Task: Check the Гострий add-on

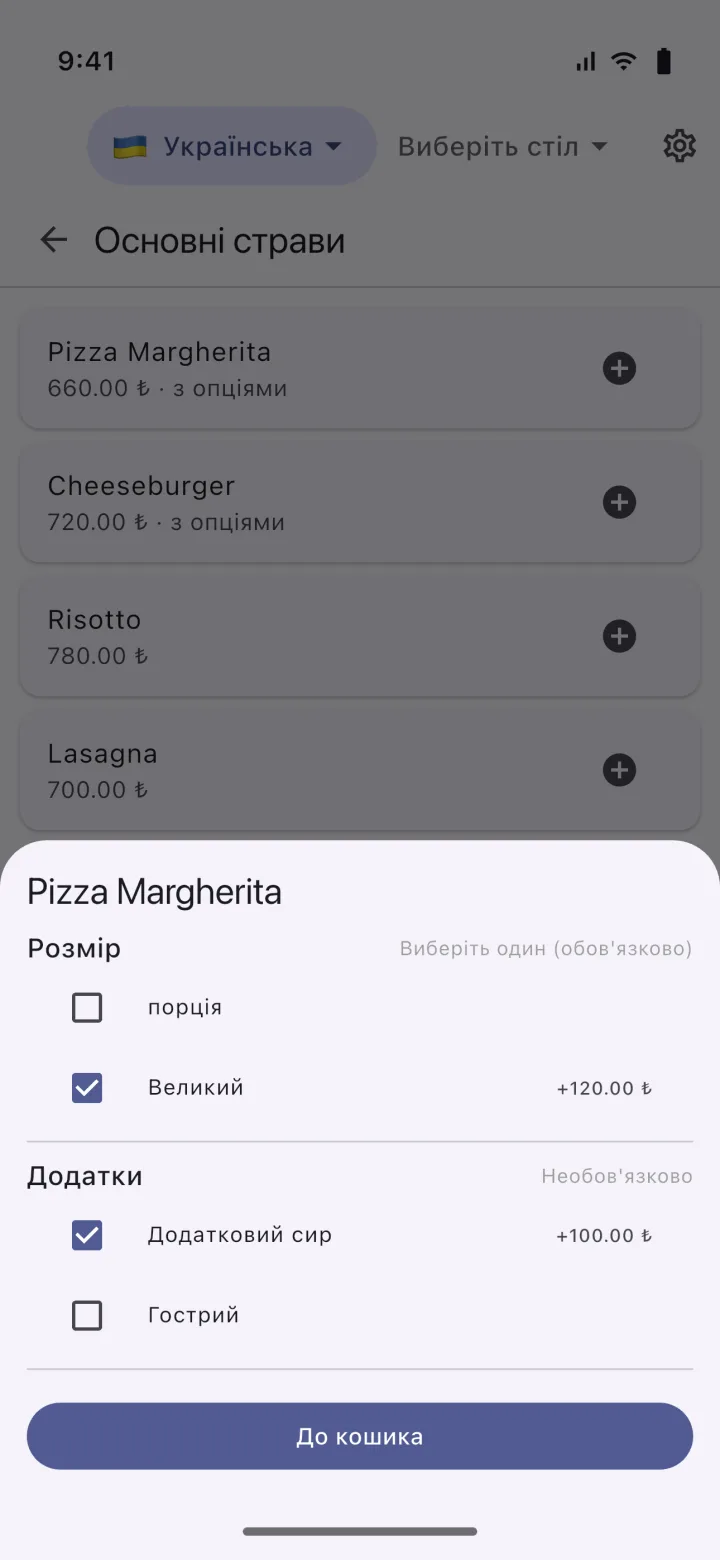Action: pyautogui.click(x=87, y=1315)
